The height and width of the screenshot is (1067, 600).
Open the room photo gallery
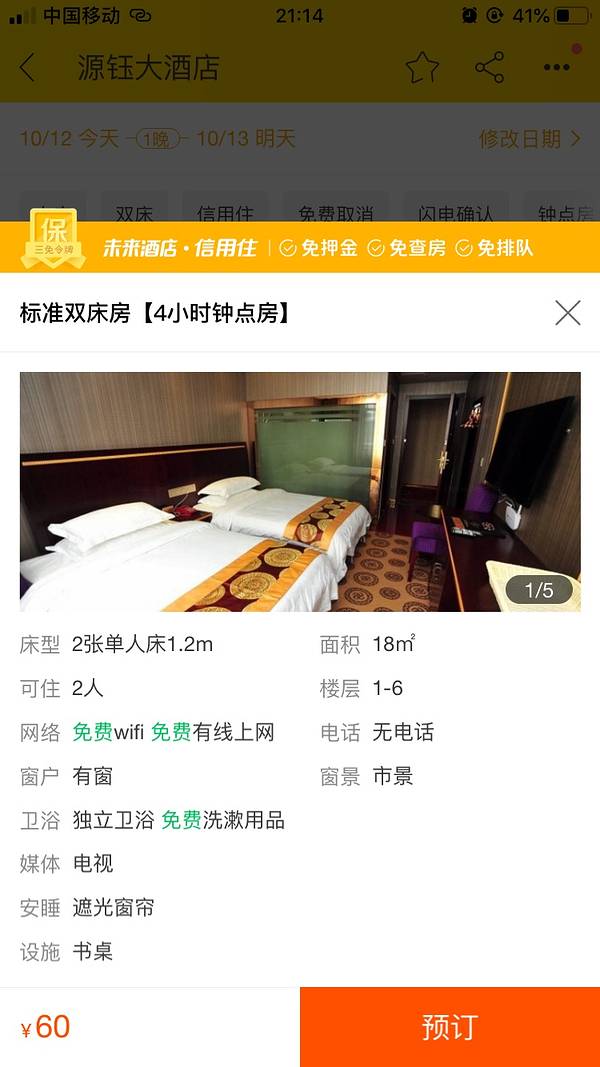tap(300, 491)
